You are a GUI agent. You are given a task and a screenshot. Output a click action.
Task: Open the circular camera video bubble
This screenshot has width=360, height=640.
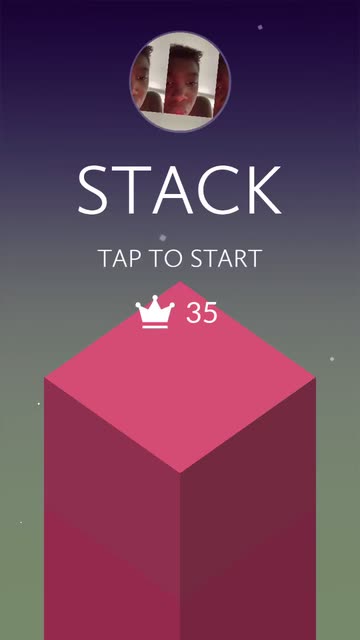pos(180,81)
